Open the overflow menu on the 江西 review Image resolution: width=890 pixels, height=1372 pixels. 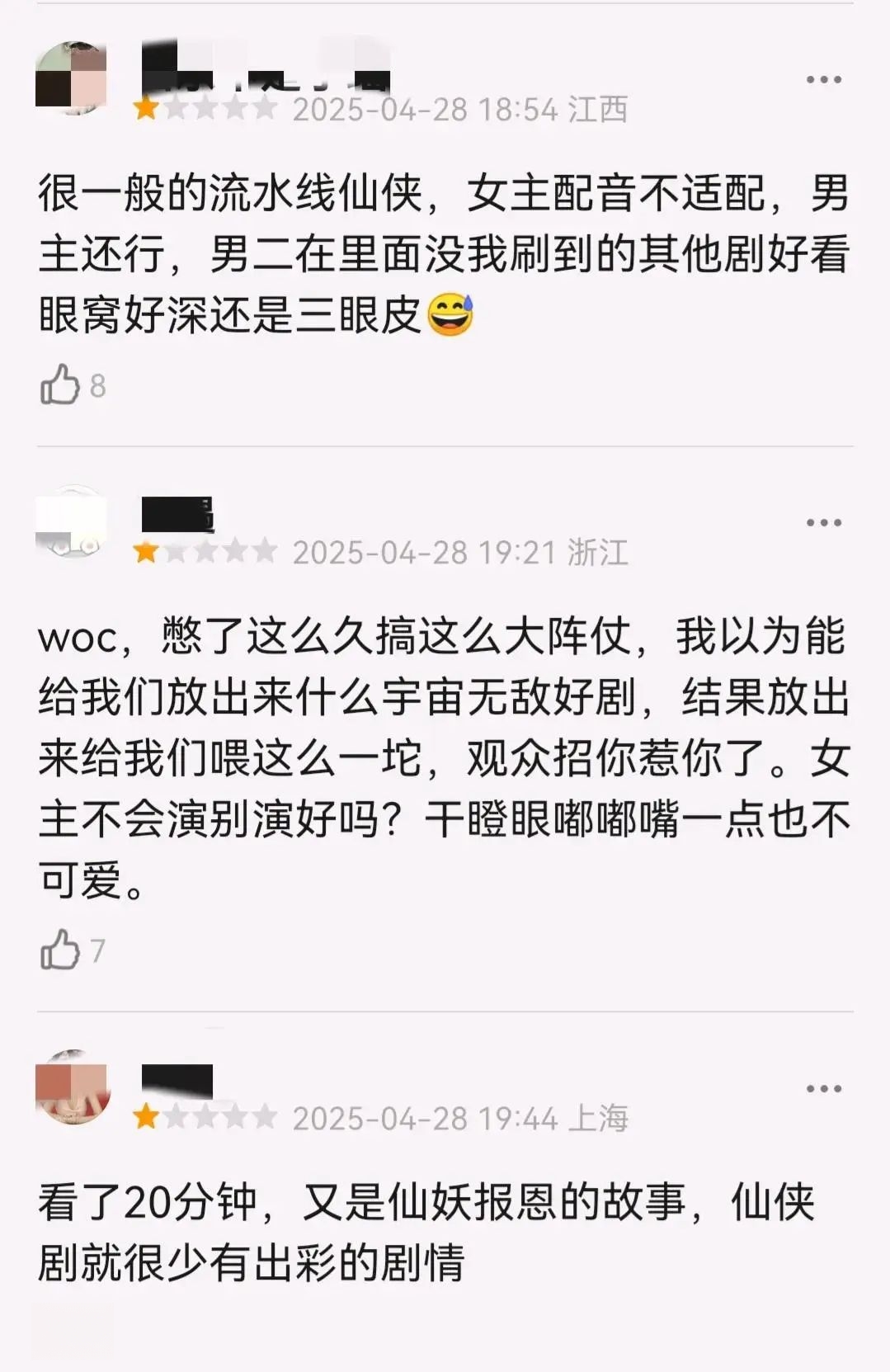click(x=823, y=80)
